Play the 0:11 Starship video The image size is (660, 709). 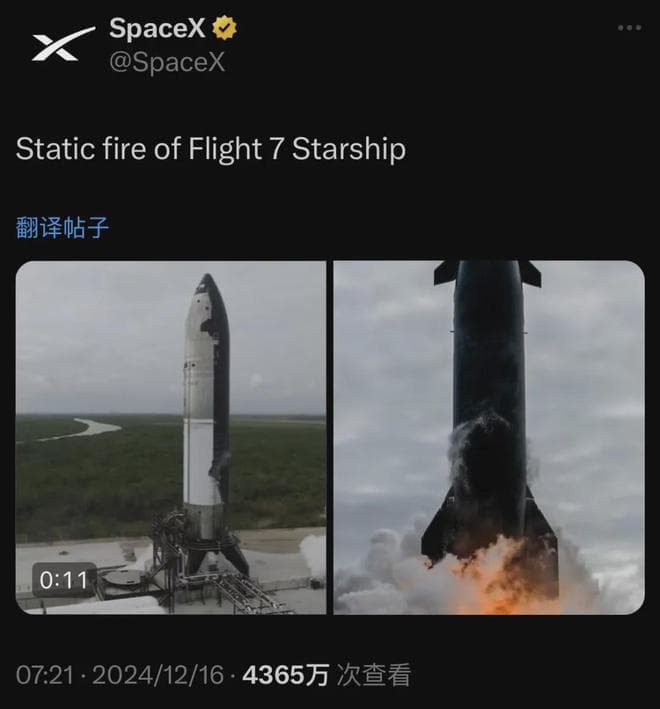[171, 437]
